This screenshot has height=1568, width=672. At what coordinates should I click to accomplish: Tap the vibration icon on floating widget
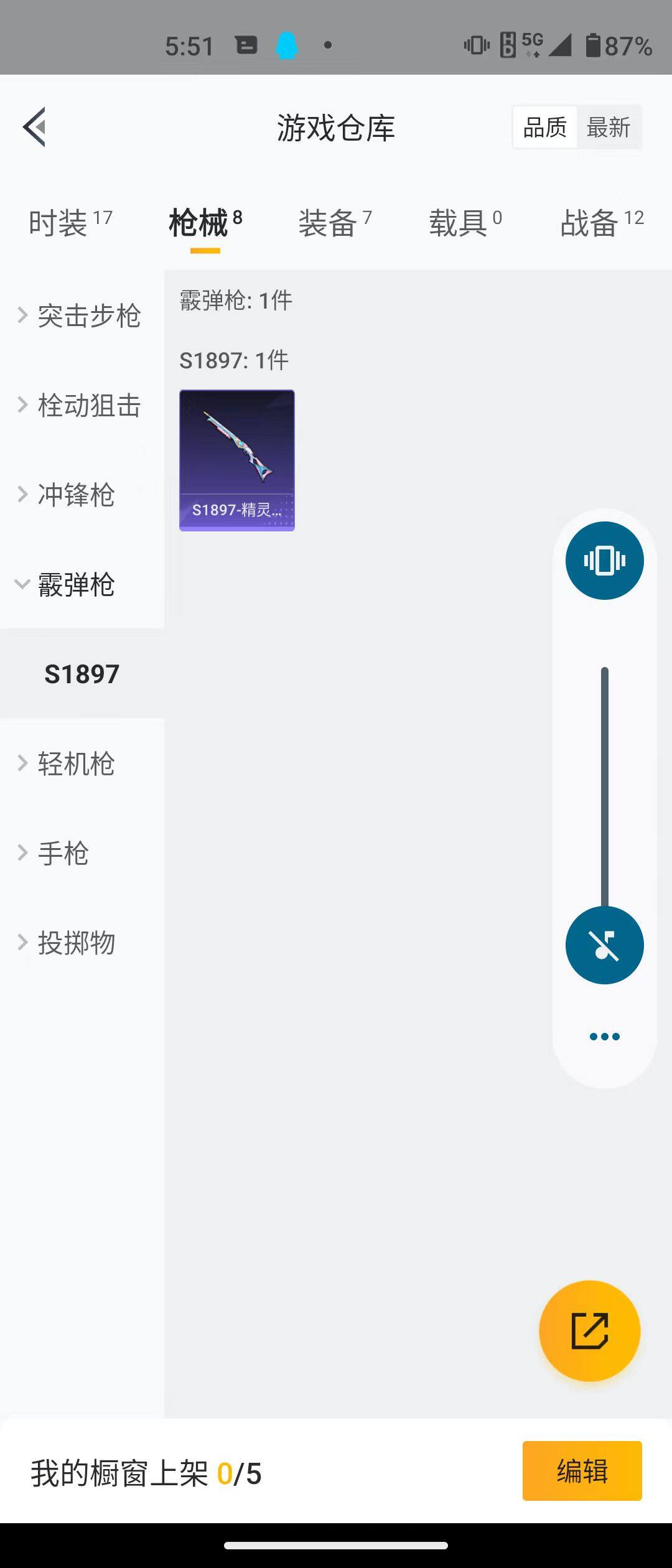click(604, 559)
